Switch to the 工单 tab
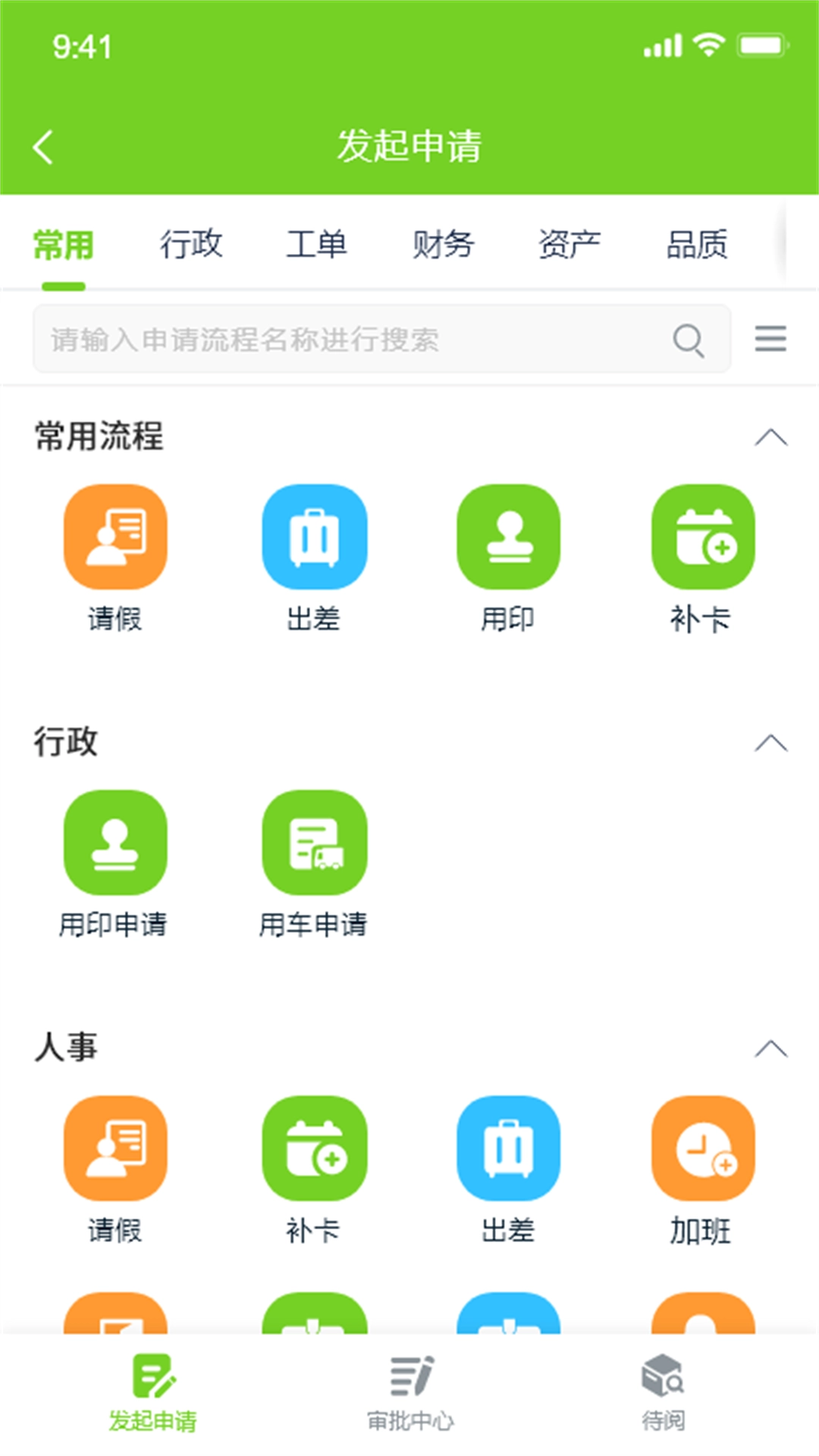Viewport: 819px width, 1456px height. pos(317,244)
